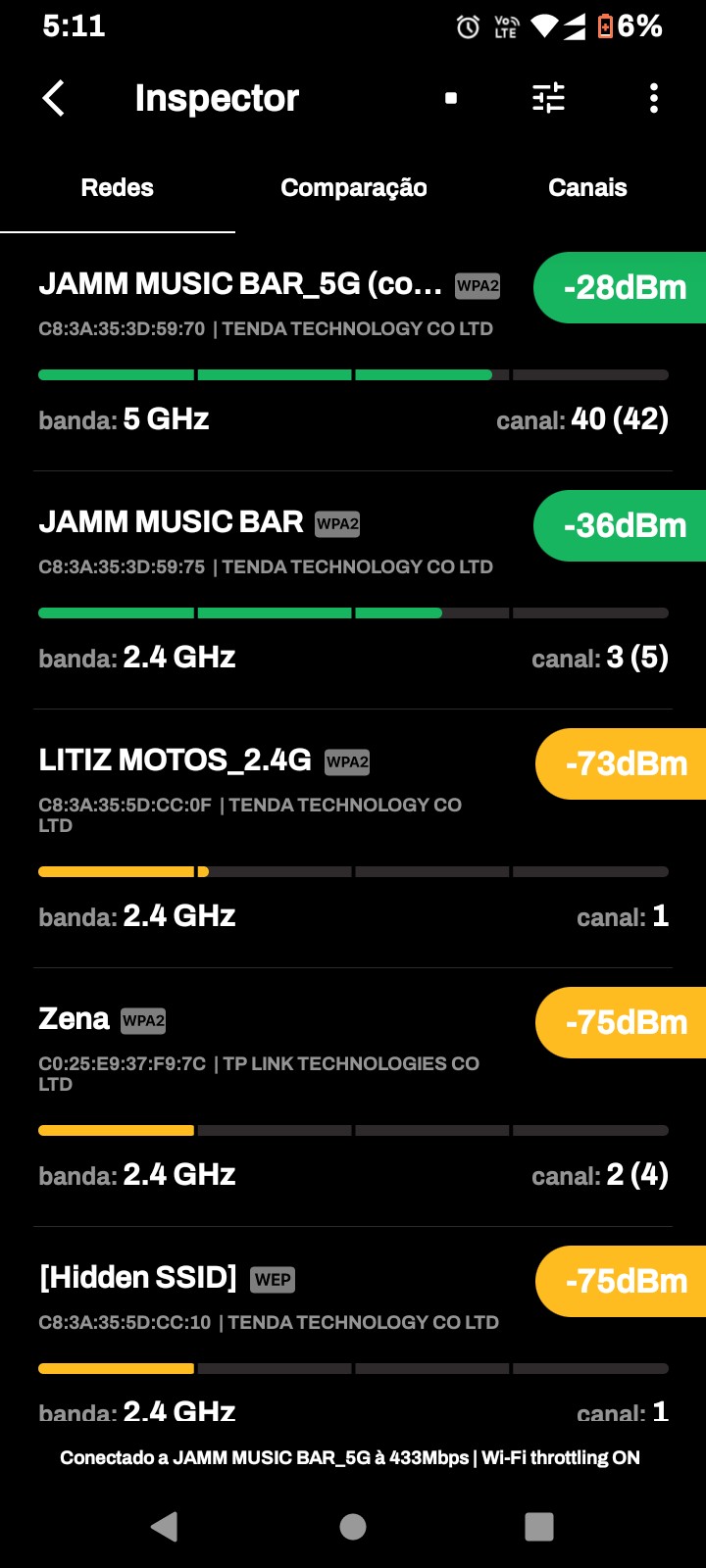Screen dimensions: 706x1568
Task: Switch to the Comparação tab
Action: coord(353,188)
